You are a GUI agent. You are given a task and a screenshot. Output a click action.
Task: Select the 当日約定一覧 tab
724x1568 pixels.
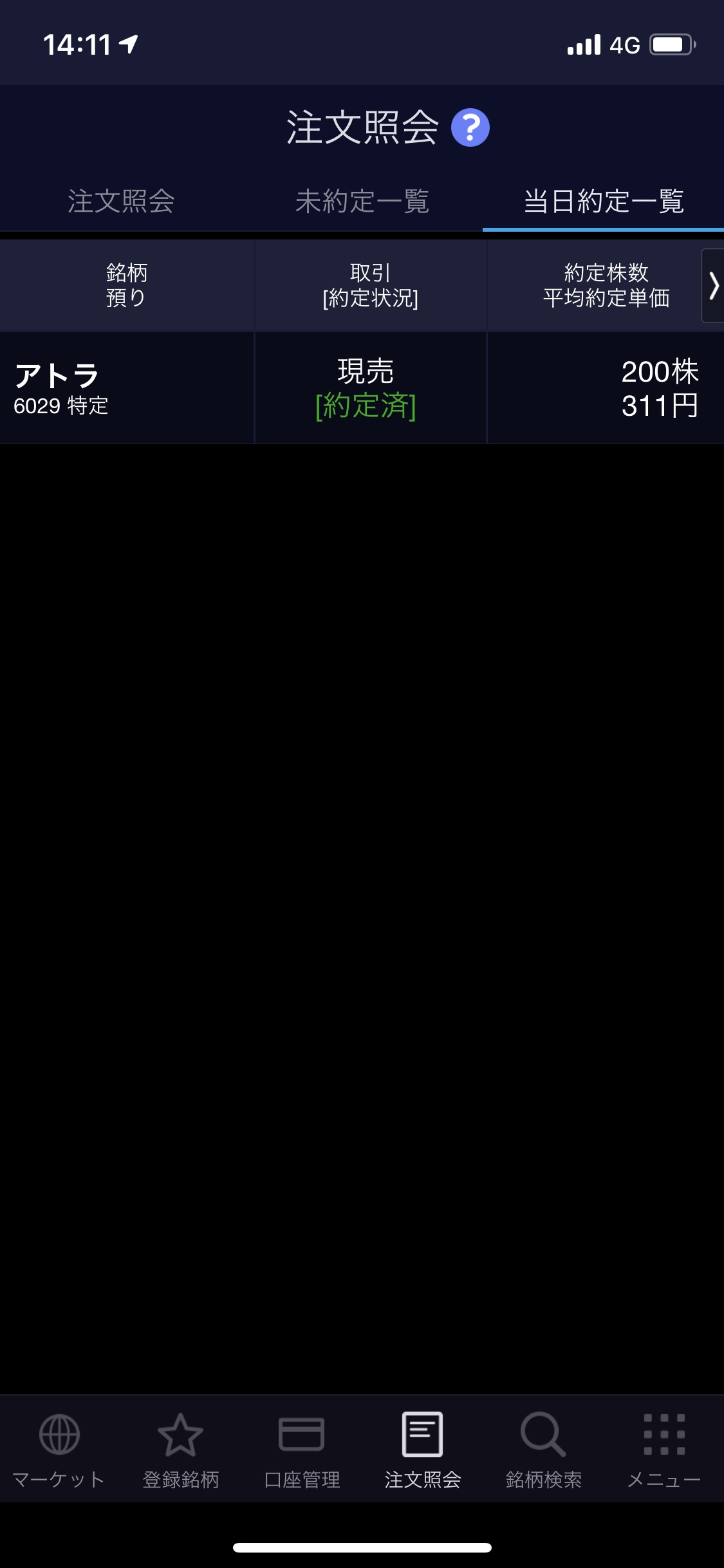click(x=603, y=201)
